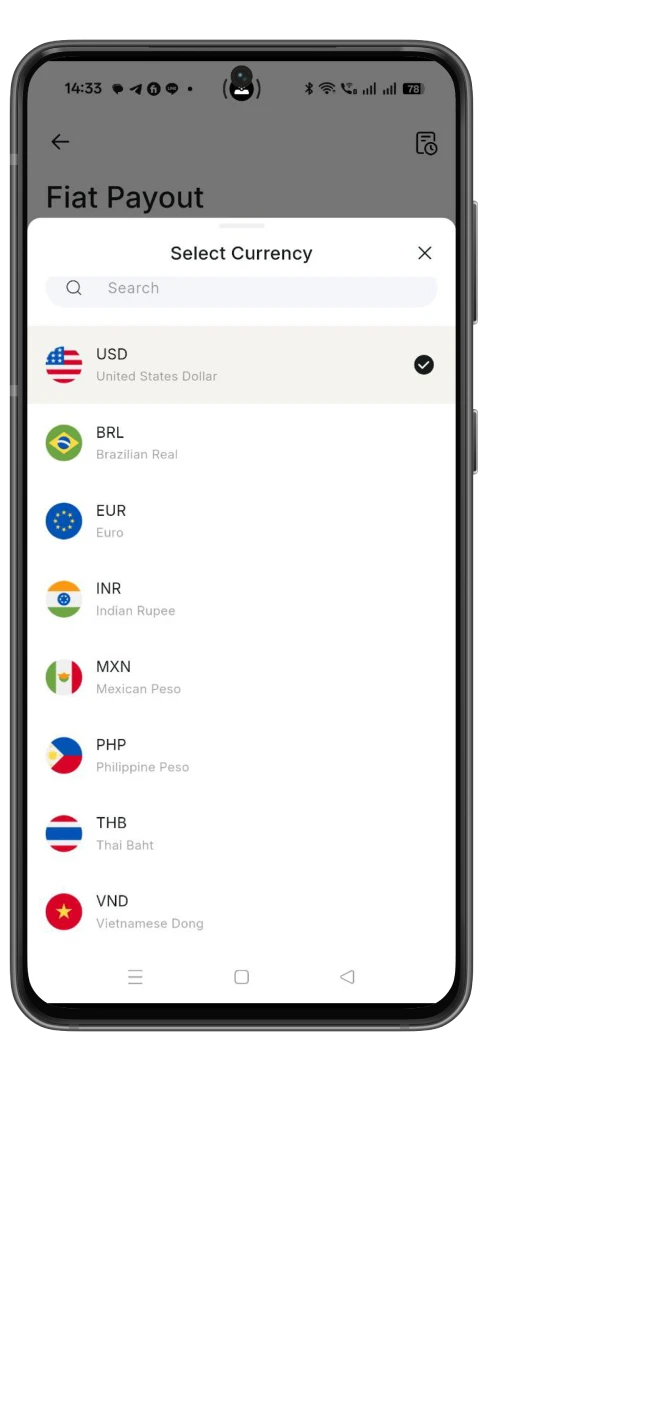This screenshot has height=1412, width=652.
Task: Pick THB Thai Baht
Action: click(241, 833)
